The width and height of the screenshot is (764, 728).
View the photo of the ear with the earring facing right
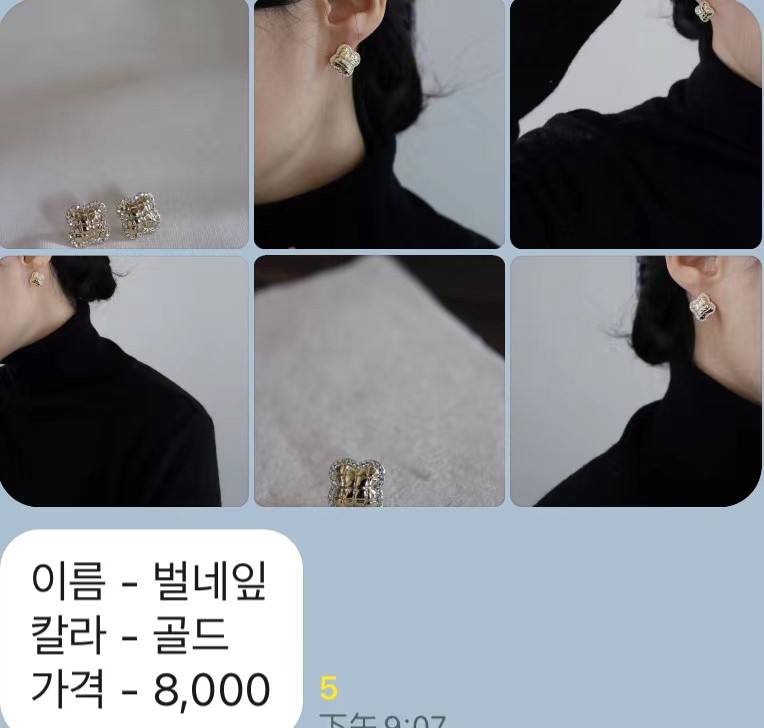click(x=636, y=381)
